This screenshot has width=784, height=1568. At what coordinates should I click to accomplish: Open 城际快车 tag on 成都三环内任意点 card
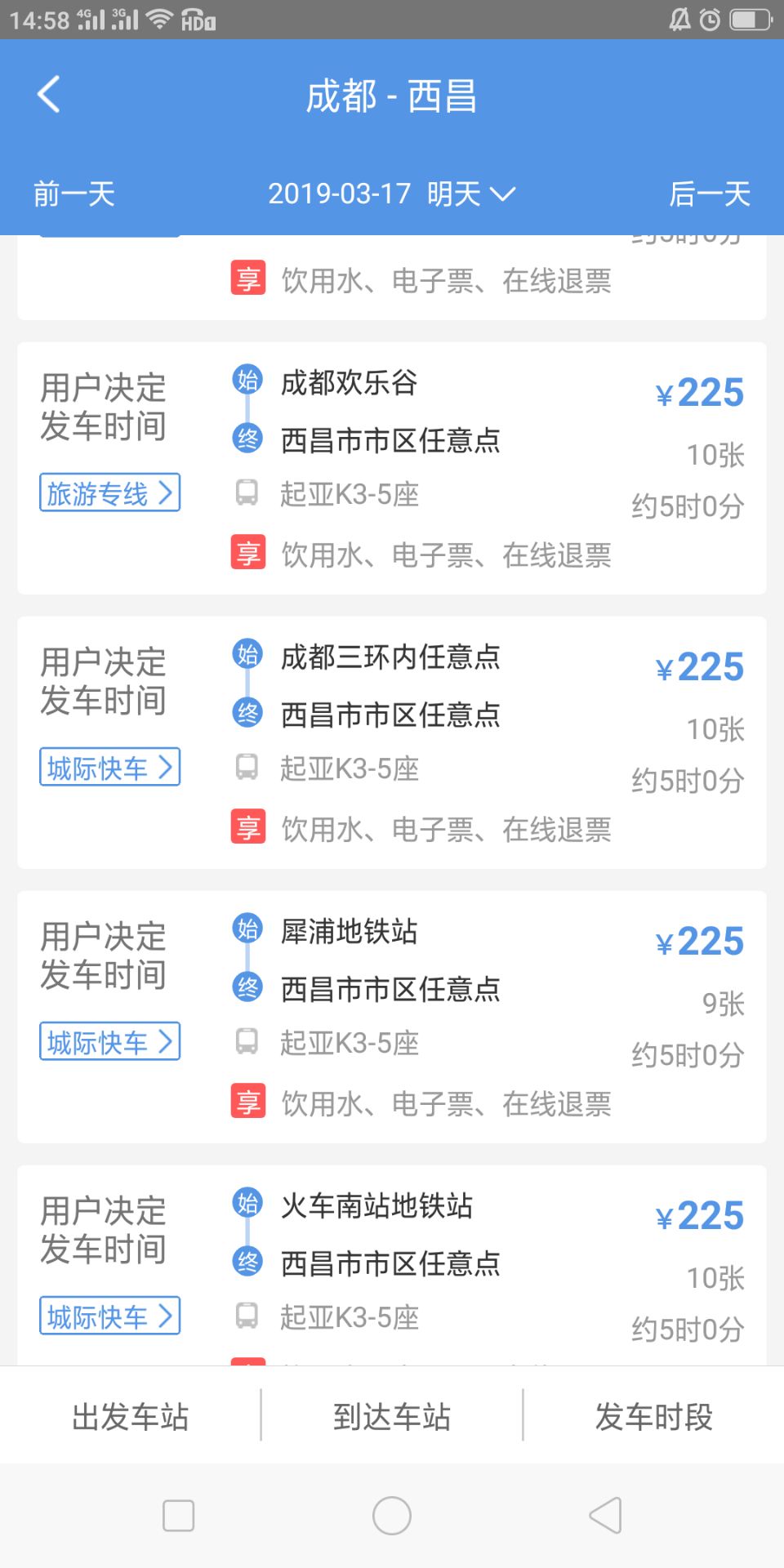pos(109,767)
